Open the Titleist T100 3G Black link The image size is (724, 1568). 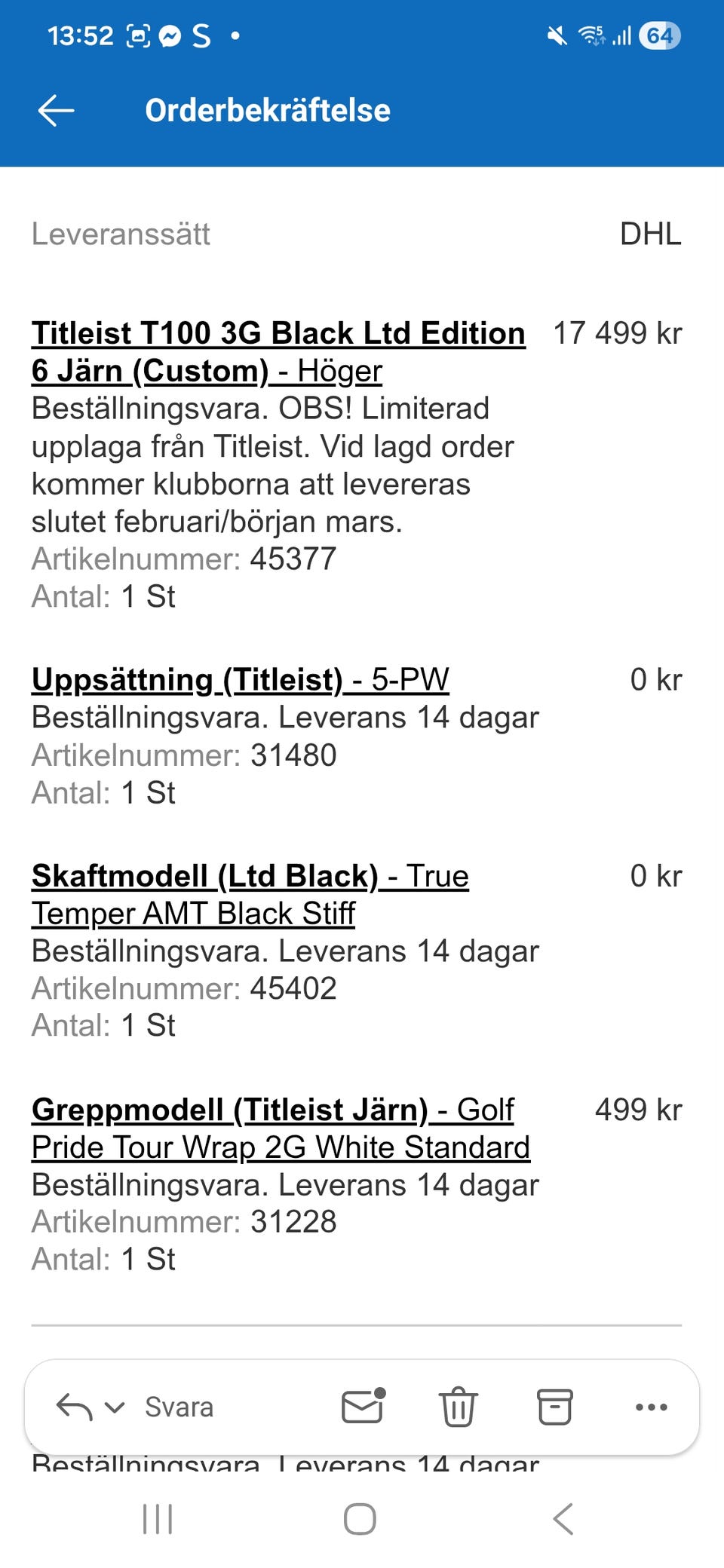(x=278, y=351)
